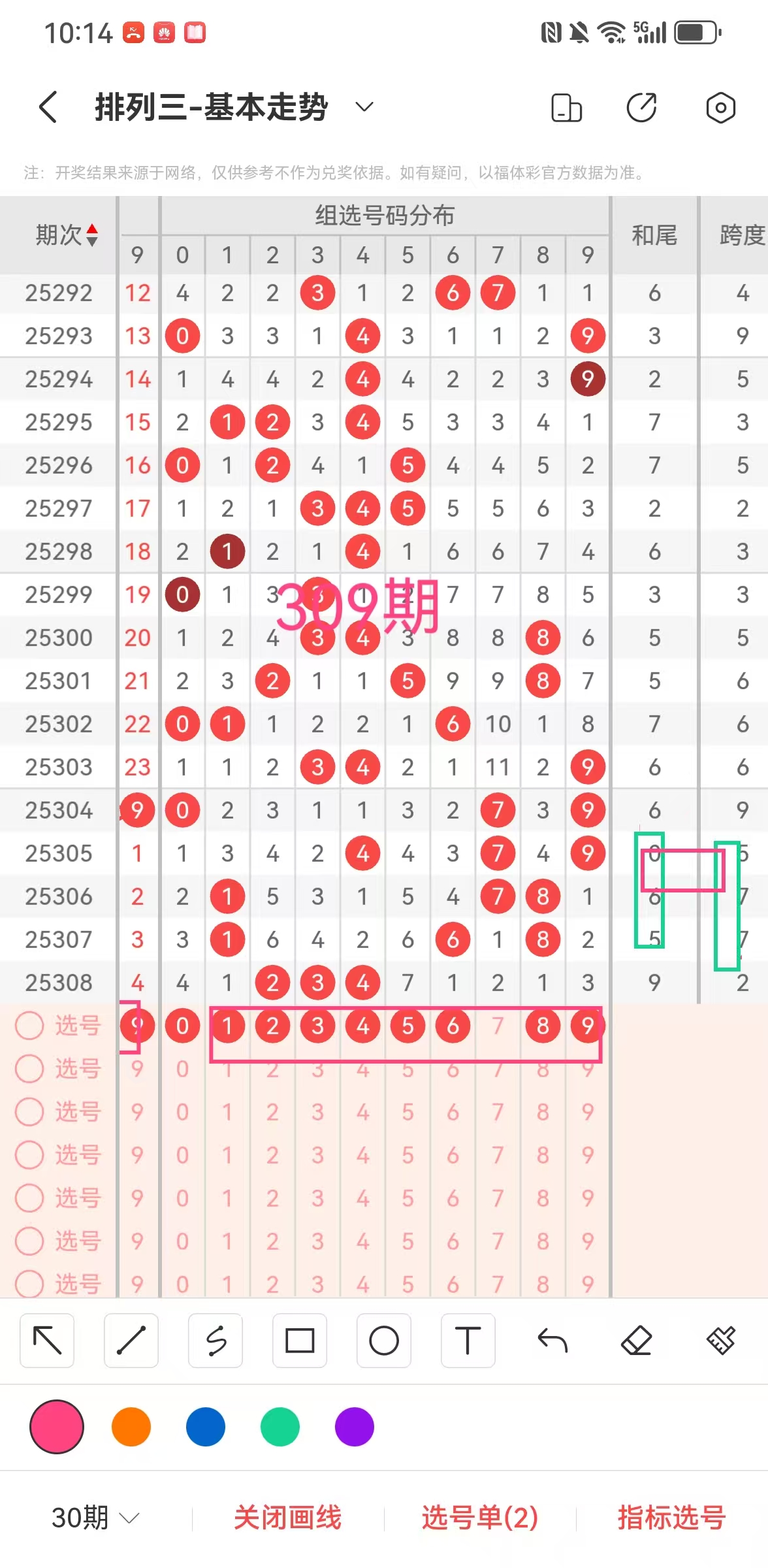This screenshot has width=768, height=1568.
Task: Select the freehand curve tool
Action: click(216, 1341)
